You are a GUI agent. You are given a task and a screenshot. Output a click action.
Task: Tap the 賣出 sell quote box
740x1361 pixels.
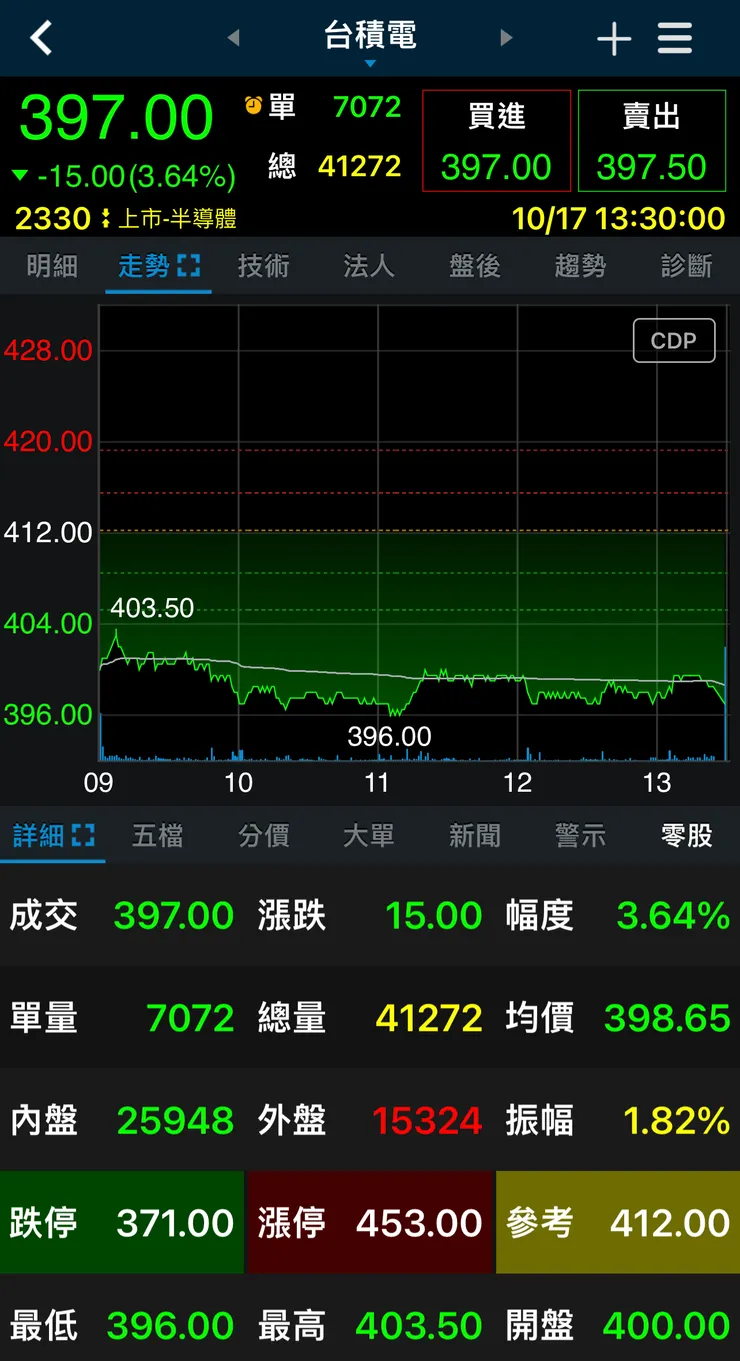pyautogui.click(x=651, y=140)
